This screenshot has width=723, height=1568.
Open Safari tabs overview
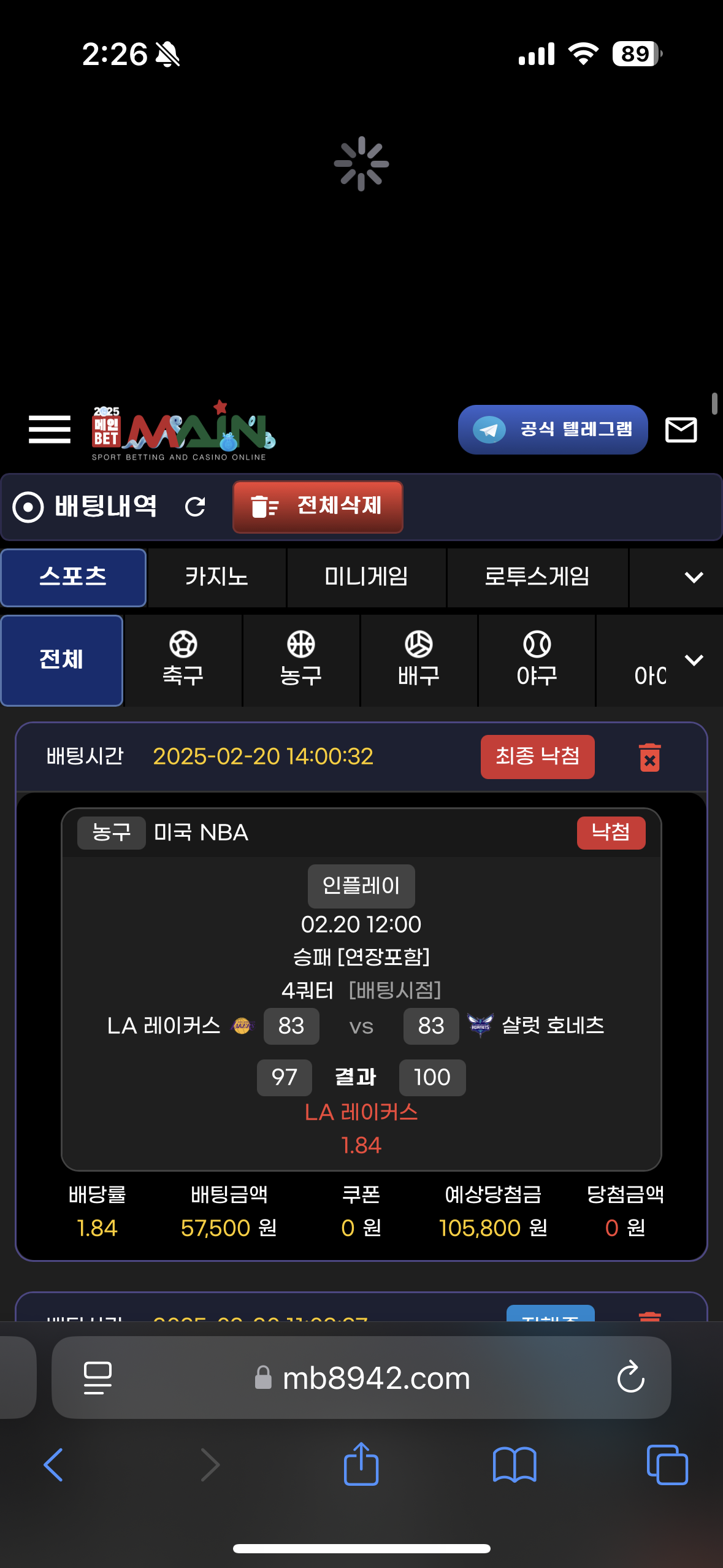point(667,1464)
